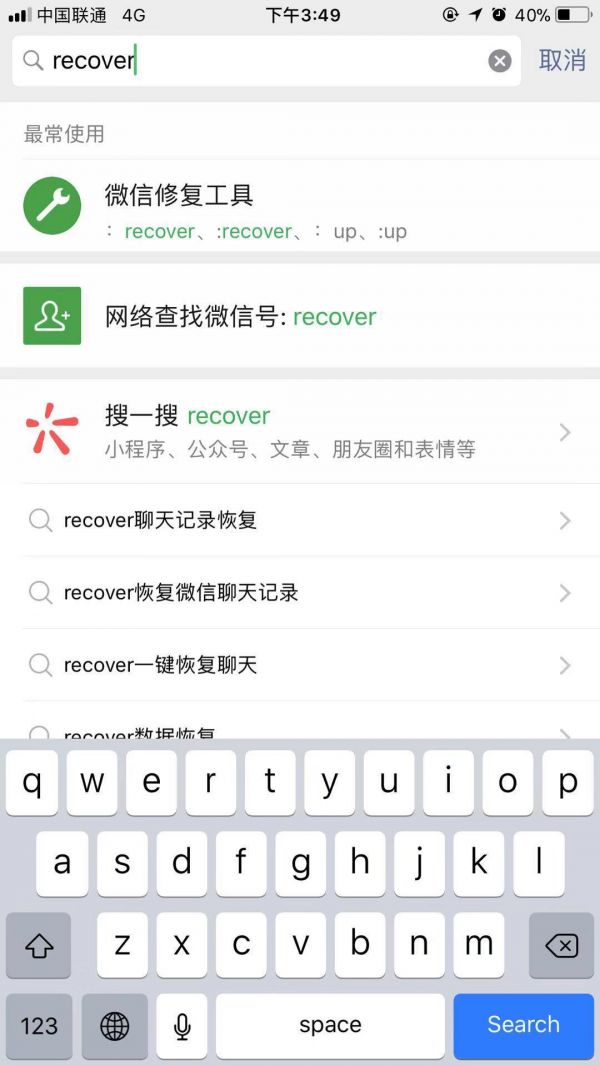Select suggestion recover一键恢复聊天
Viewport: 600px width, 1066px height.
click(x=300, y=665)
